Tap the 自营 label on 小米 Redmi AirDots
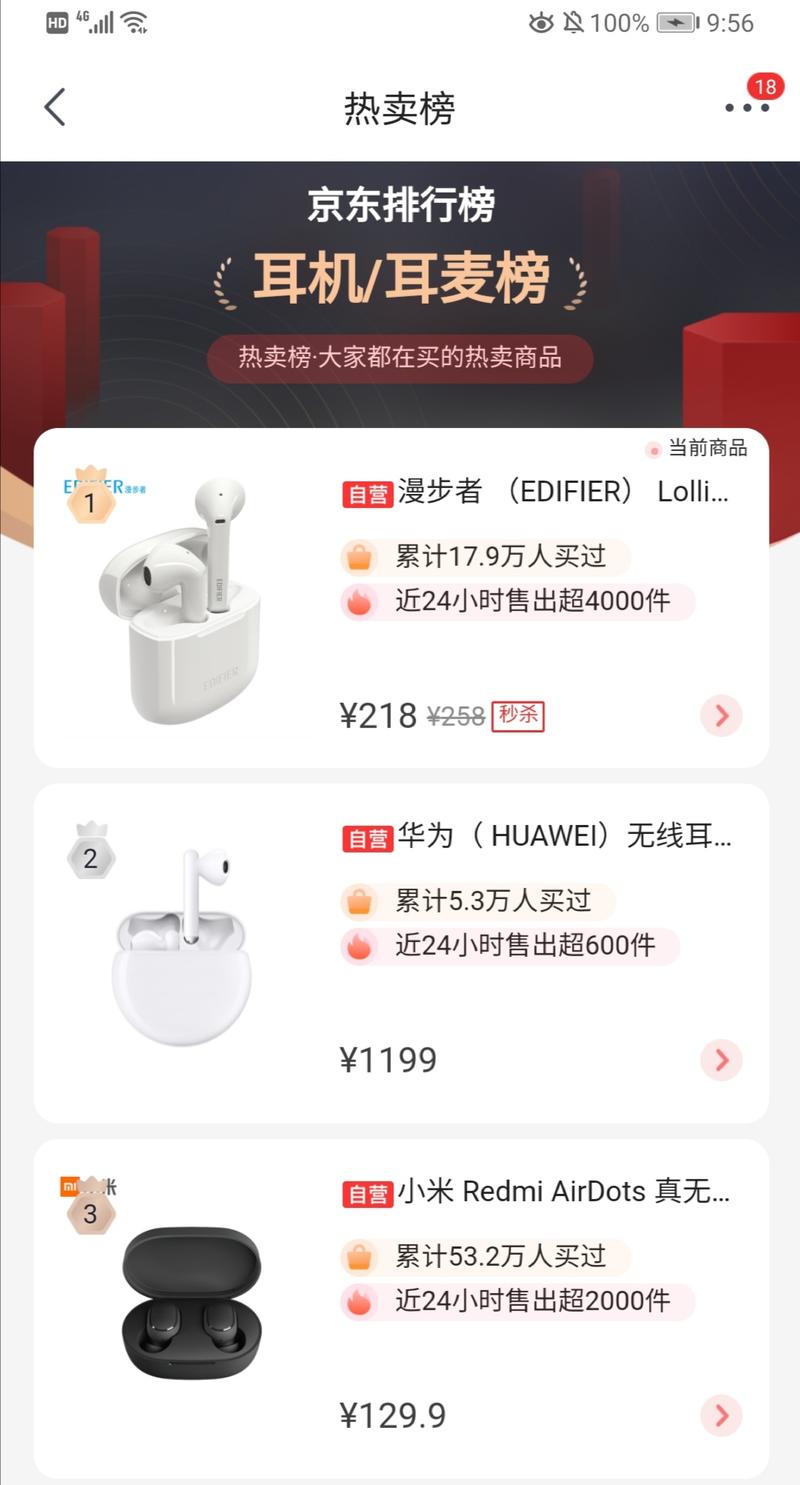 pyautogui.click(x=367, y=1192)
